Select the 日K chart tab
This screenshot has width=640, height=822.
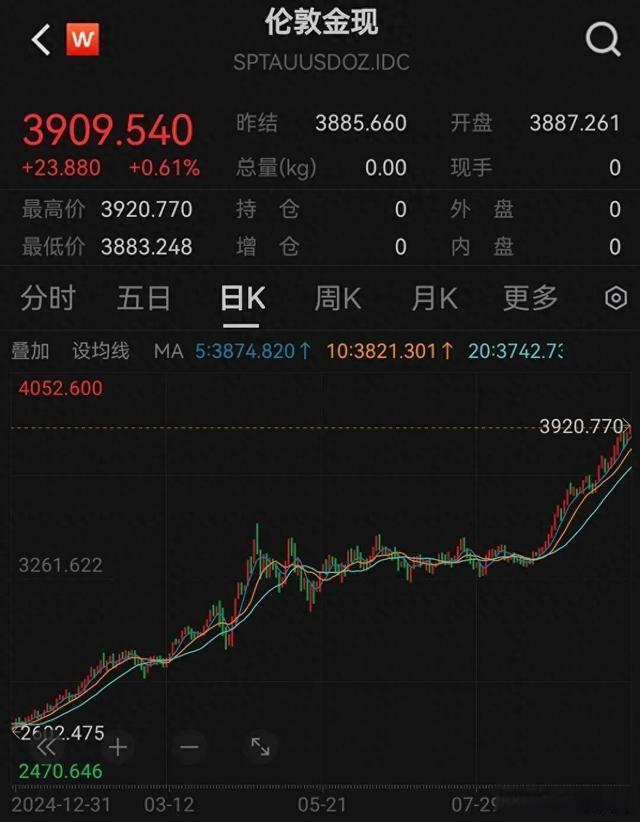pyautogui.click(x=242, y=298)
